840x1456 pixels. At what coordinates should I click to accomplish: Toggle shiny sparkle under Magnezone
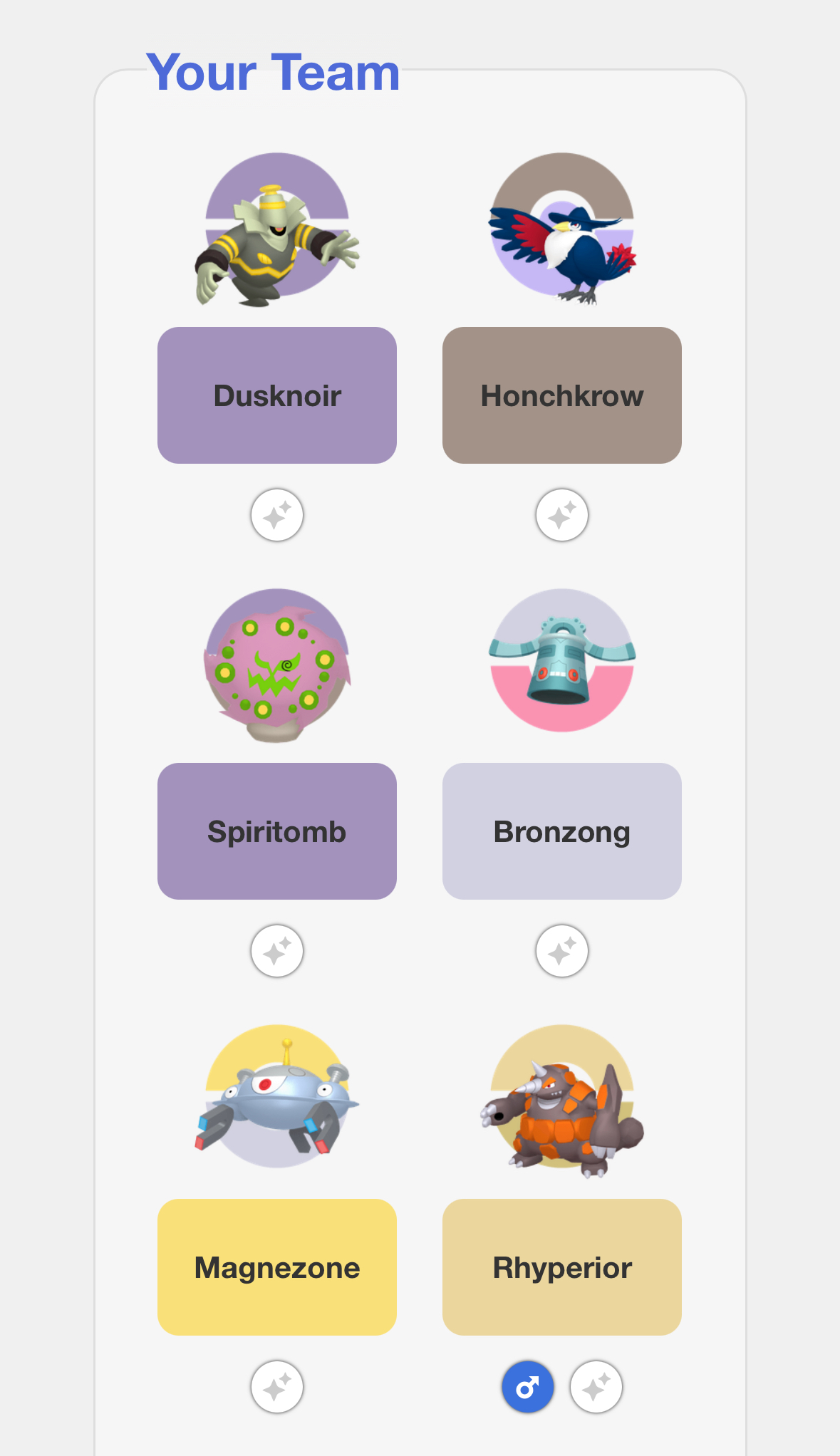coord(277,1387)
